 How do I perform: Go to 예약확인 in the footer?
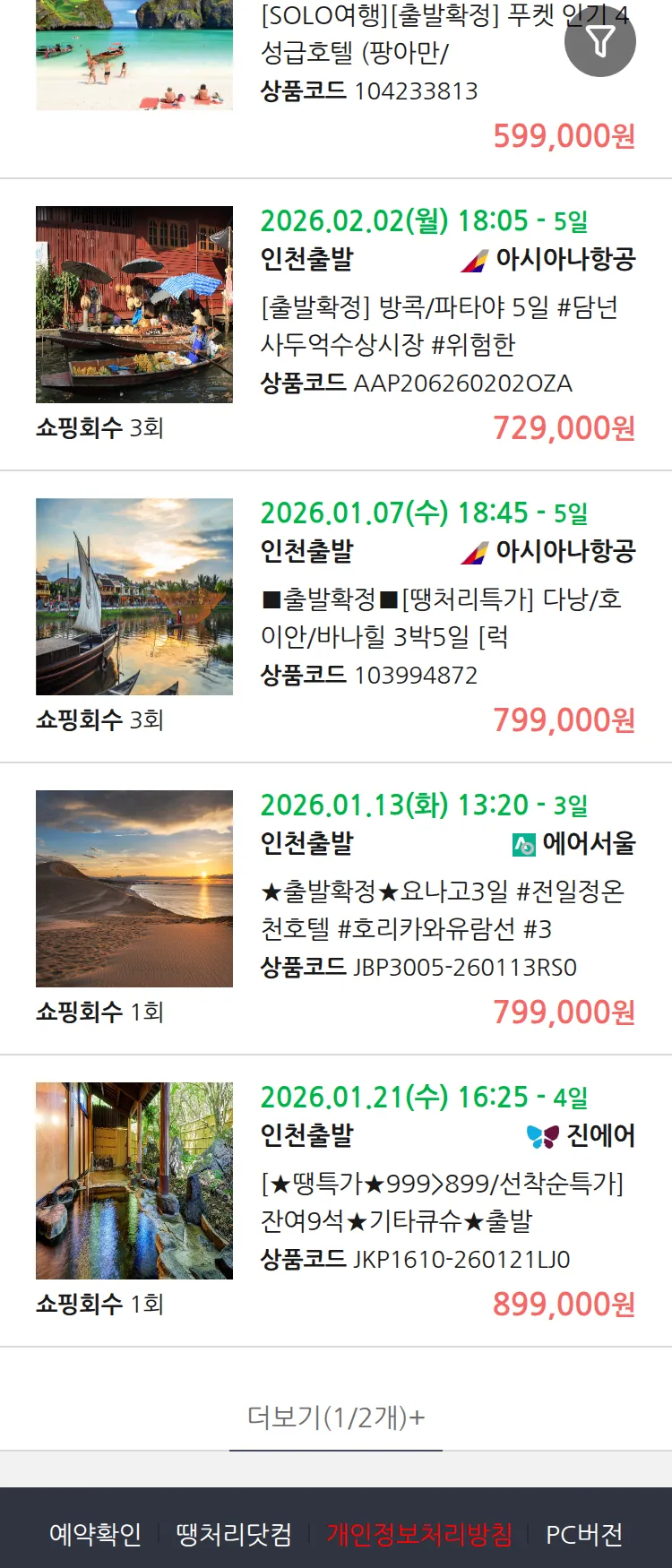tap(95, 1534)
